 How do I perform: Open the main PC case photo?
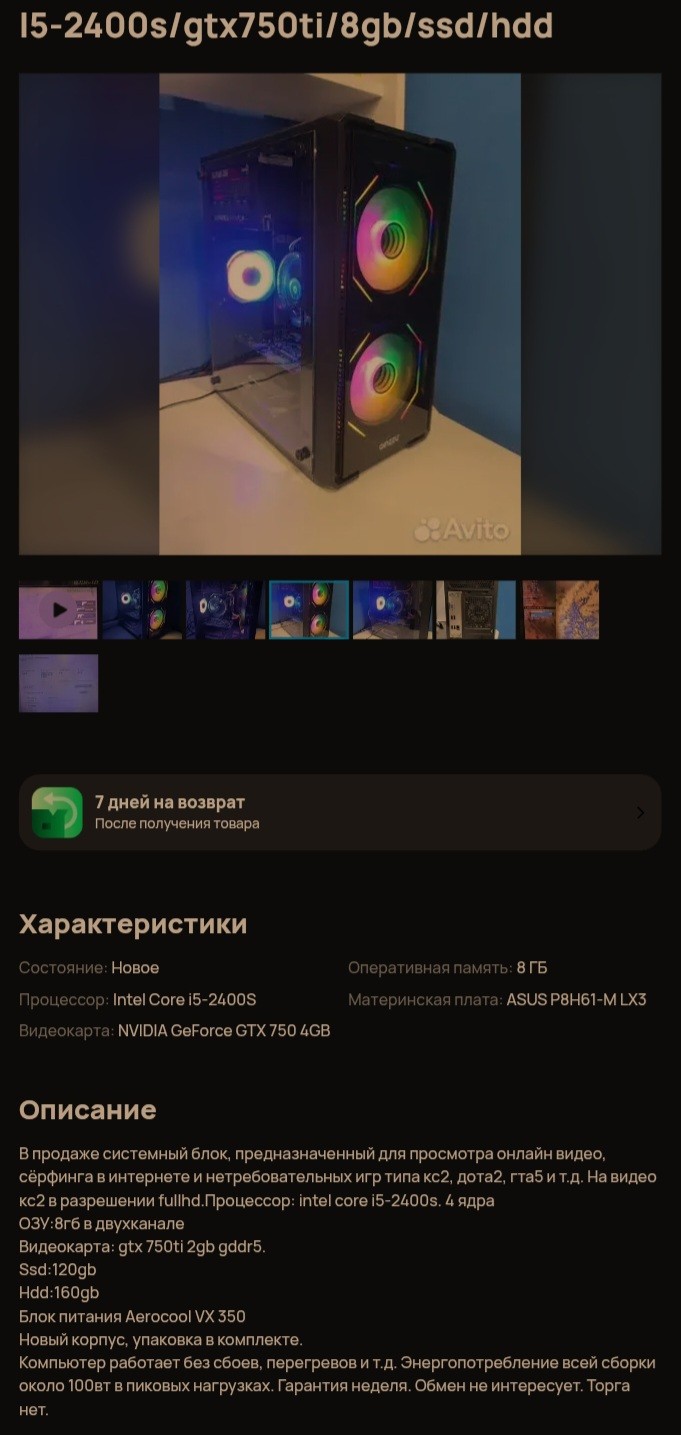point(340,313)
